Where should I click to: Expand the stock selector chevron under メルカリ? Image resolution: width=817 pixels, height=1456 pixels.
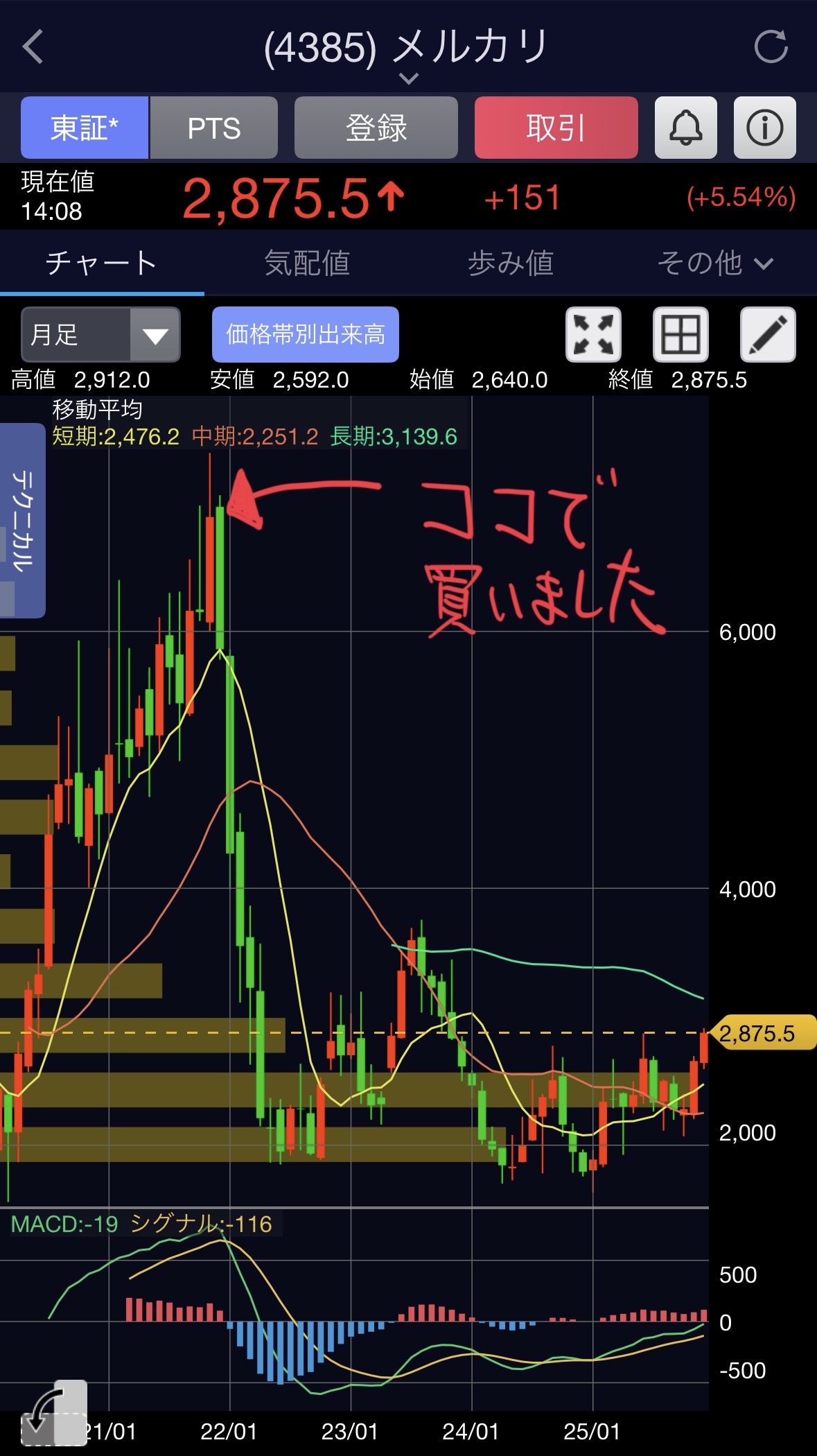[409, 79]
